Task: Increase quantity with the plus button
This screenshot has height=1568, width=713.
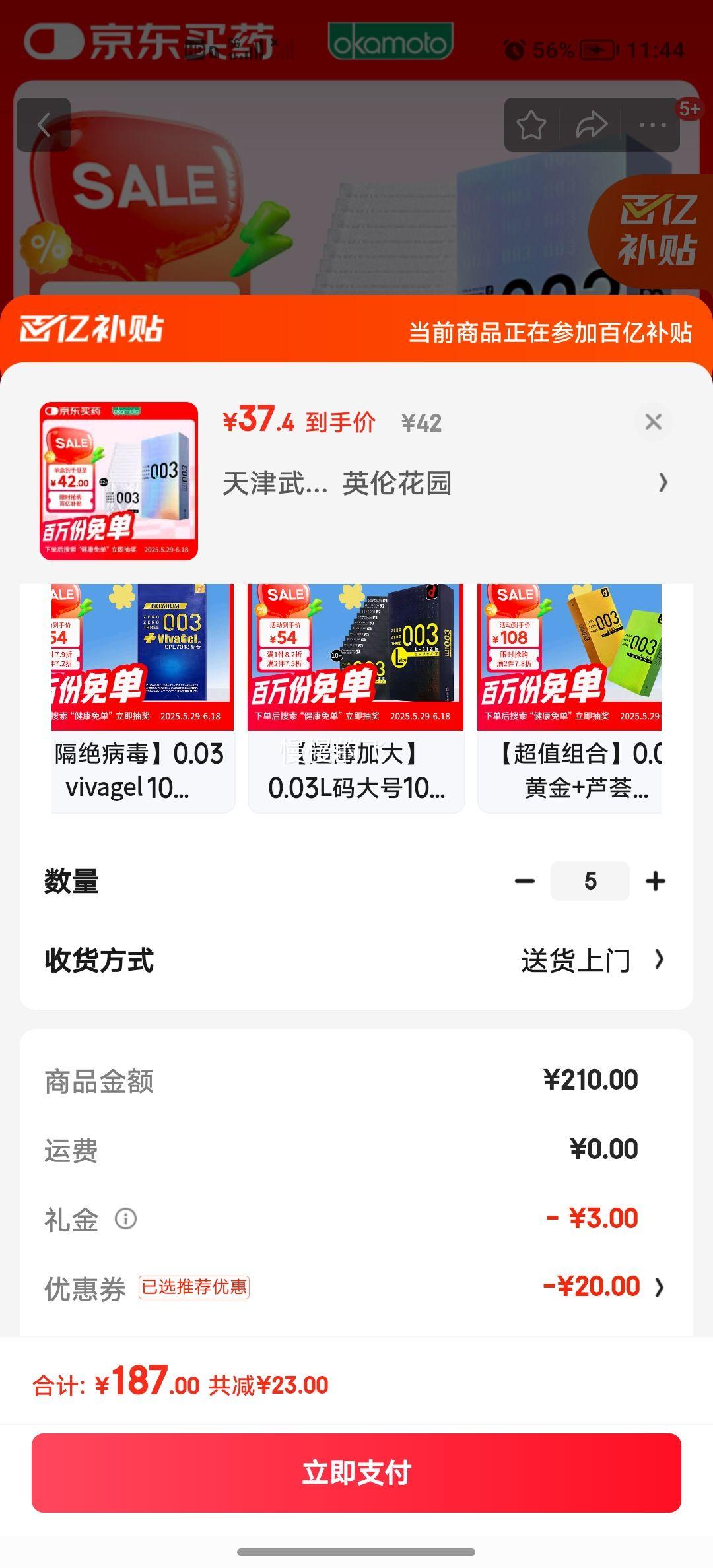Action: (656, 881)
